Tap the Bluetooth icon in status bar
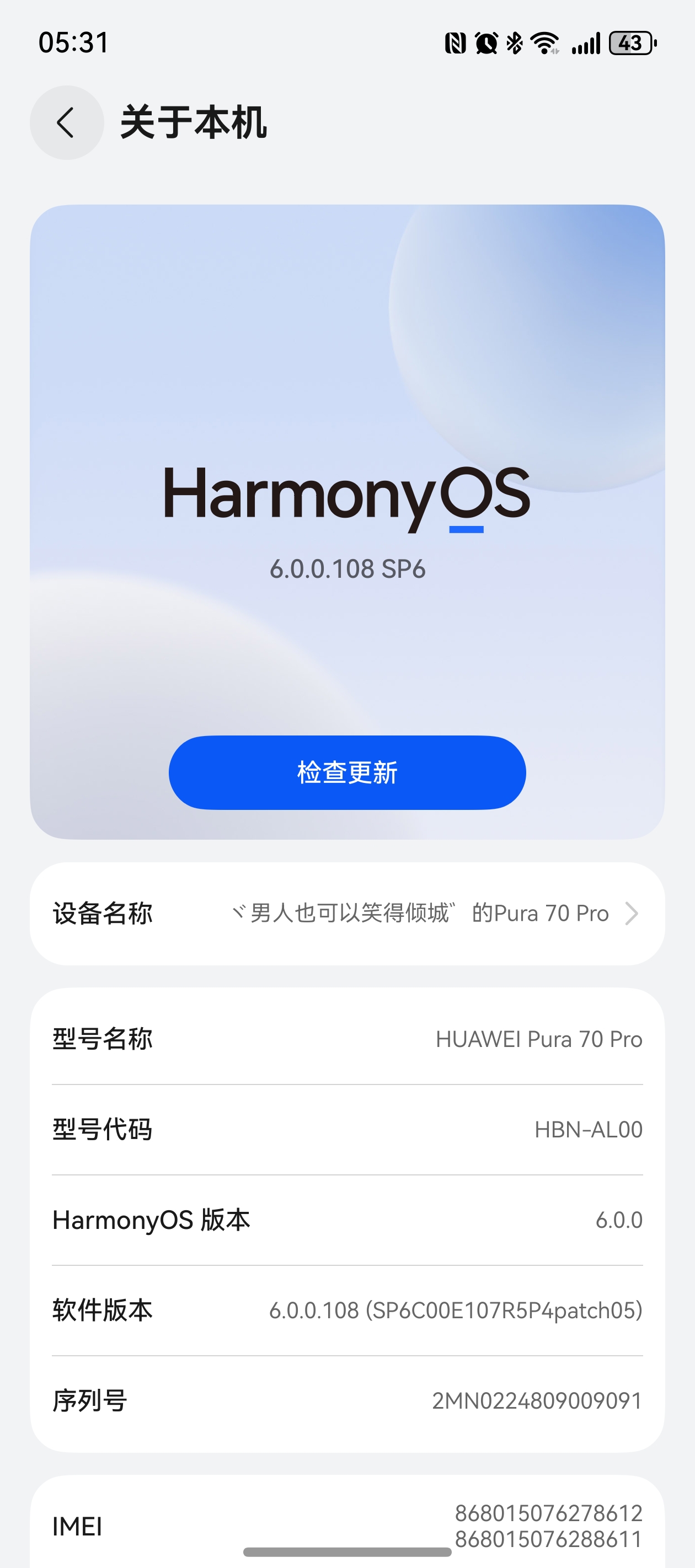Screen dimensions: 695x1568 point(515,42)
